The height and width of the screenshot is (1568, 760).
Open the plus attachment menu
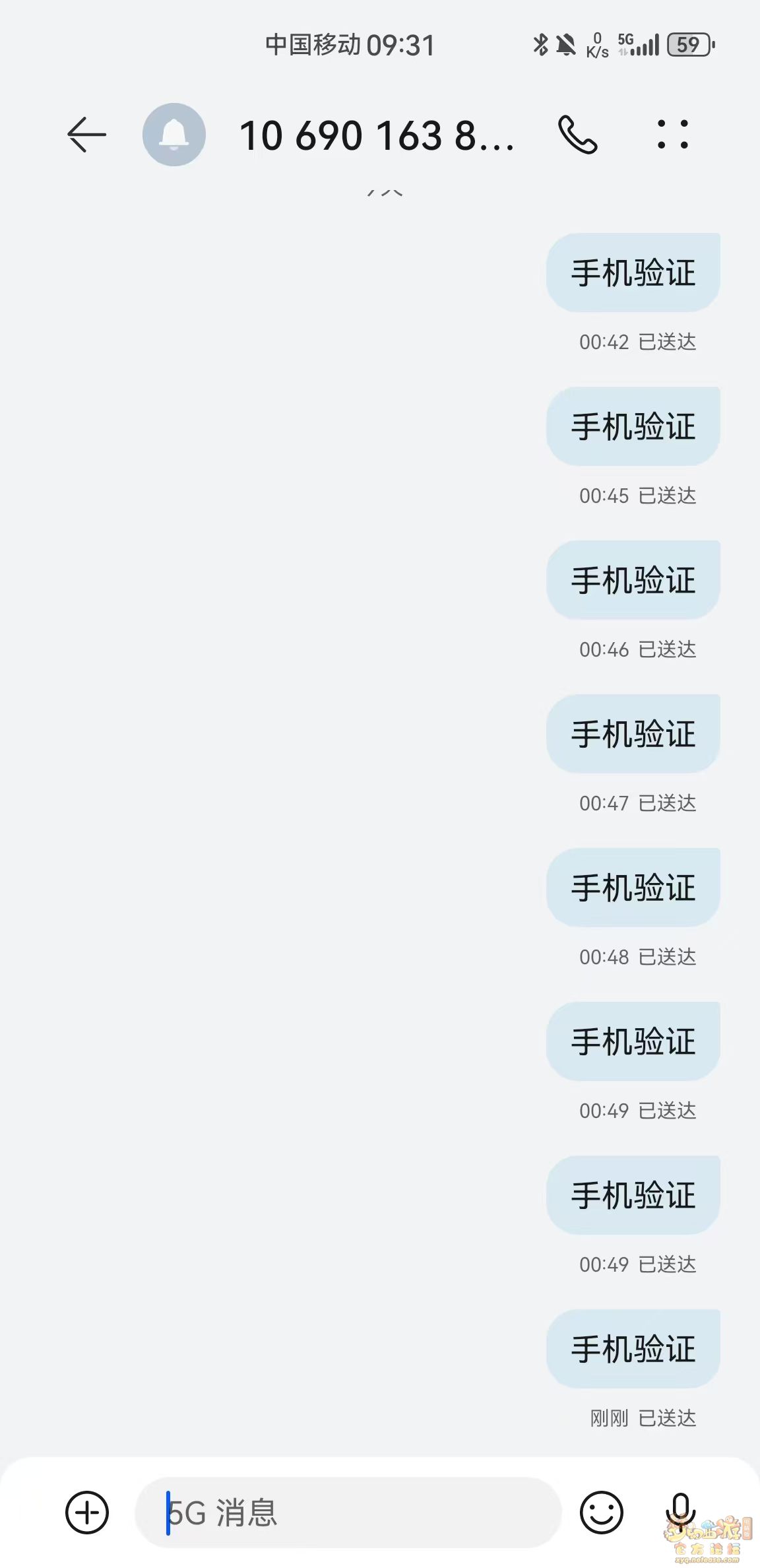(x=87, y=1513)
